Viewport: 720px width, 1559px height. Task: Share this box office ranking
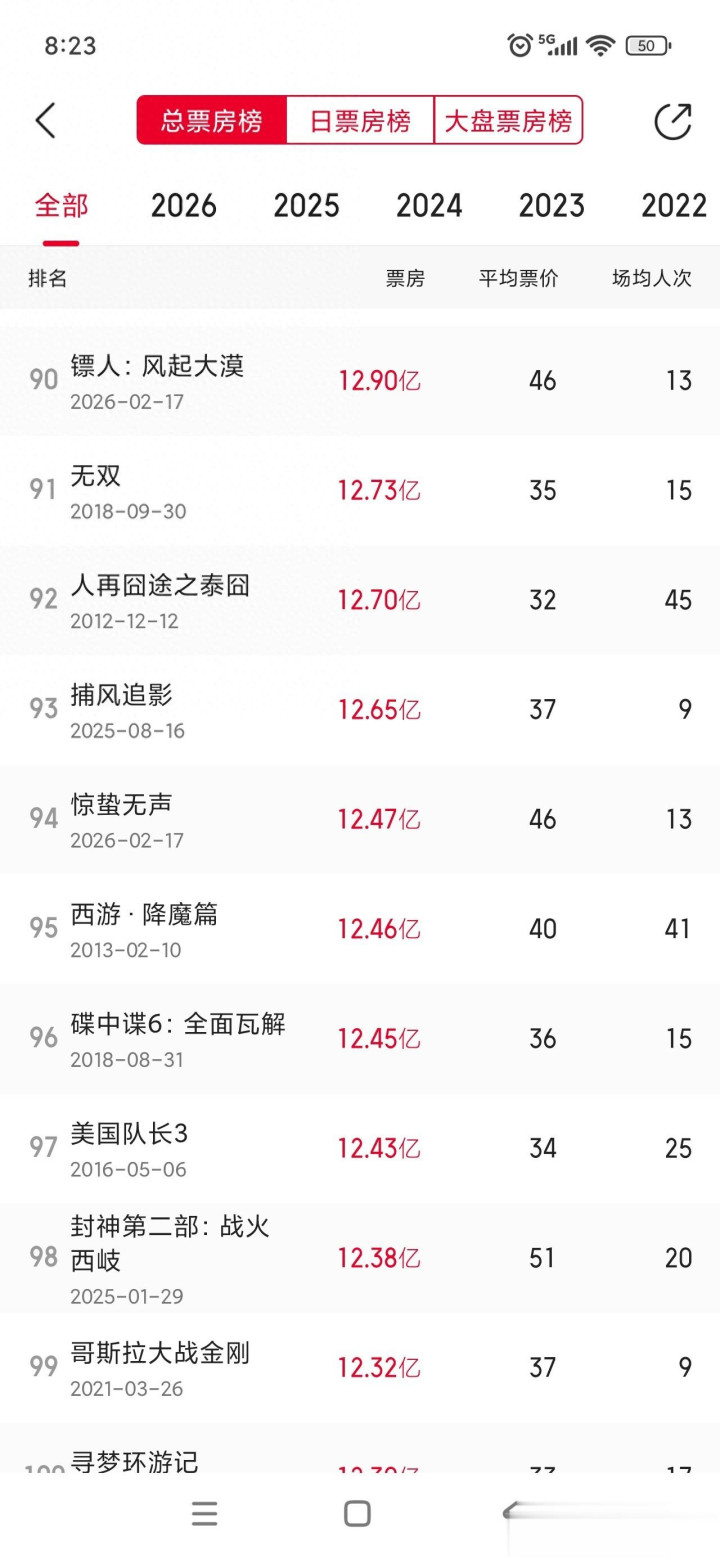point(673,121)
